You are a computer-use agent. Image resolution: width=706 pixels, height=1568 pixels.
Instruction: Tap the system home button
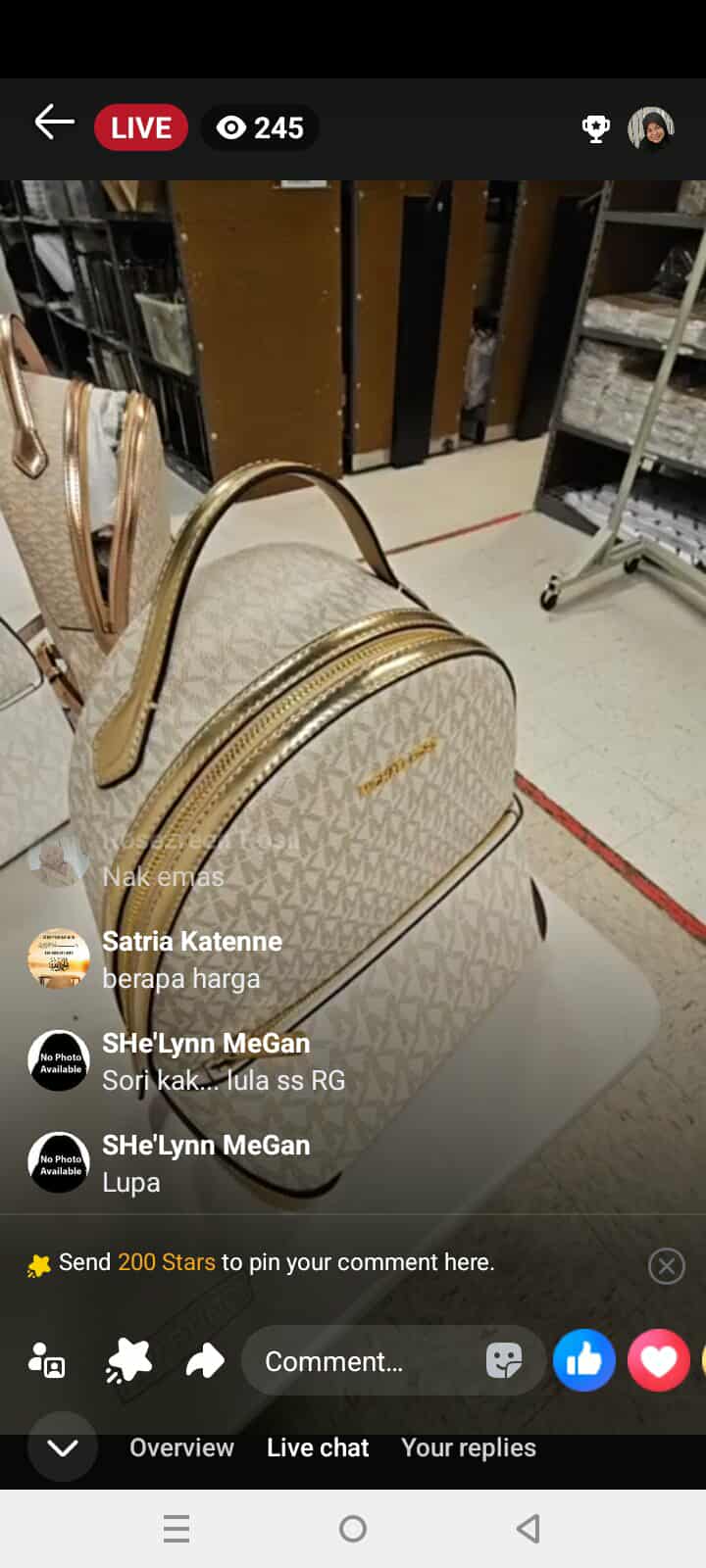pyautogui.click(x=353, y=1528)
